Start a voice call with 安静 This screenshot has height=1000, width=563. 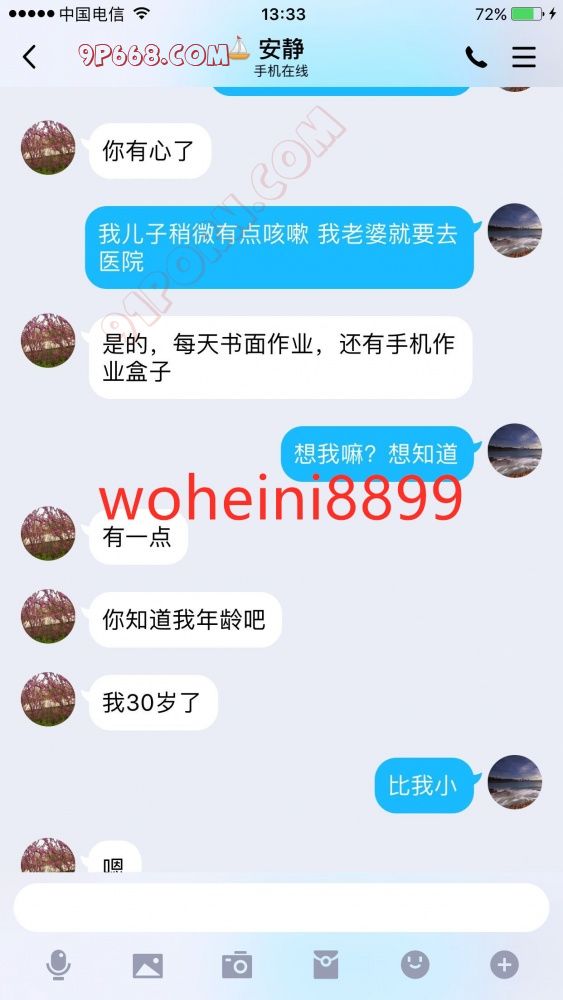(x=476, y=57)
